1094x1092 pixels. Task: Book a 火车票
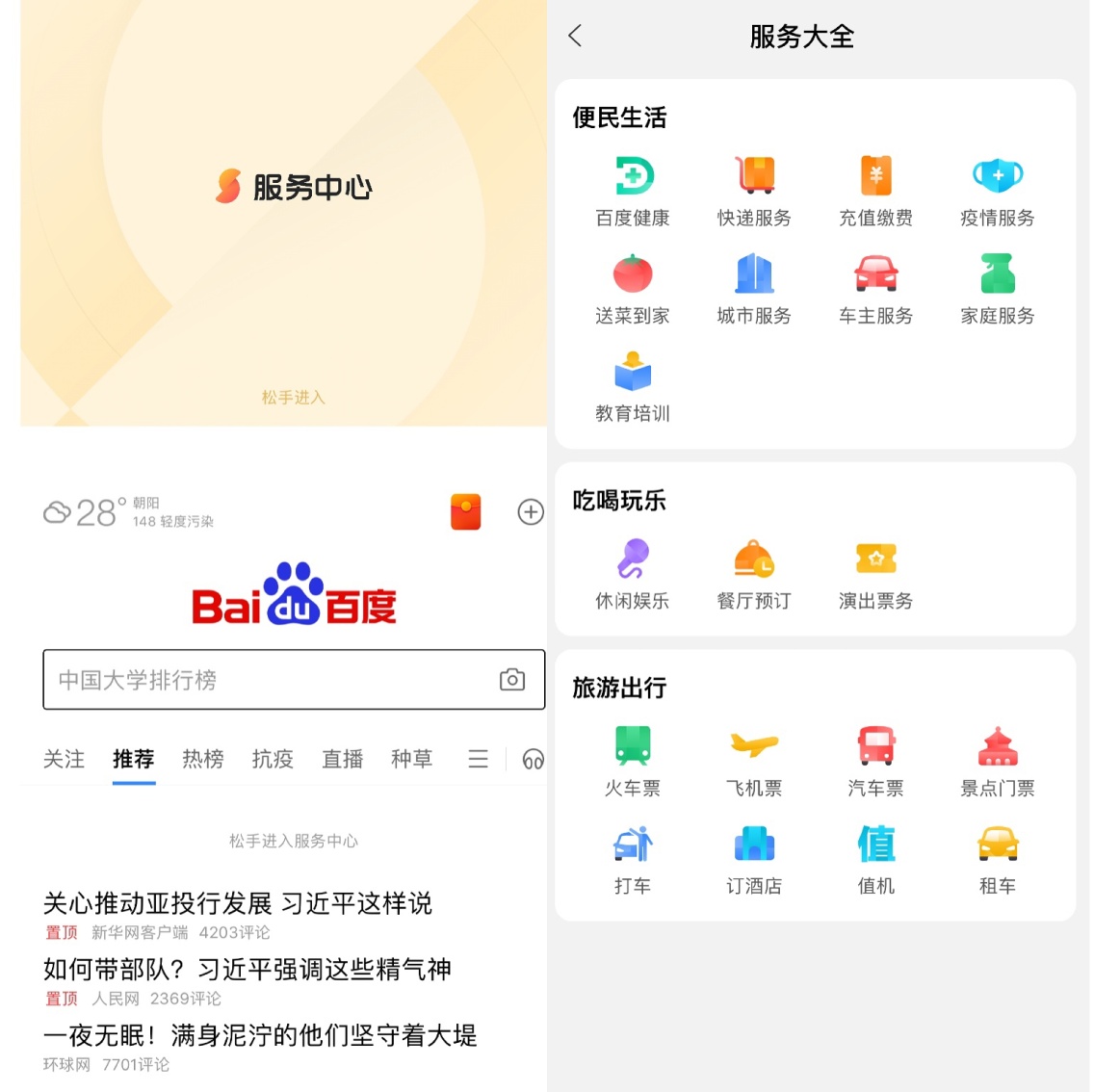(x=633, y=762)
